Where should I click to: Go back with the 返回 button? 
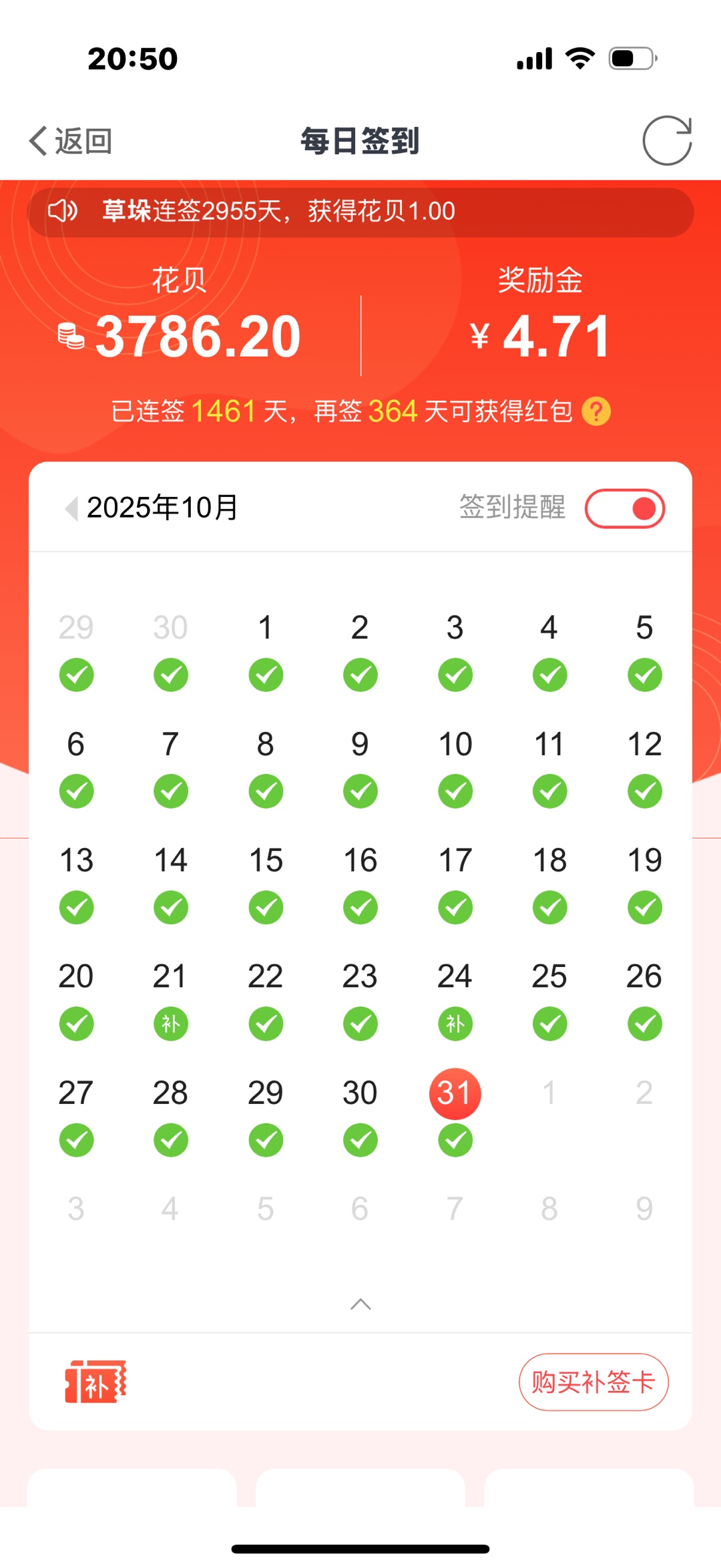click(x=71, y=141)
